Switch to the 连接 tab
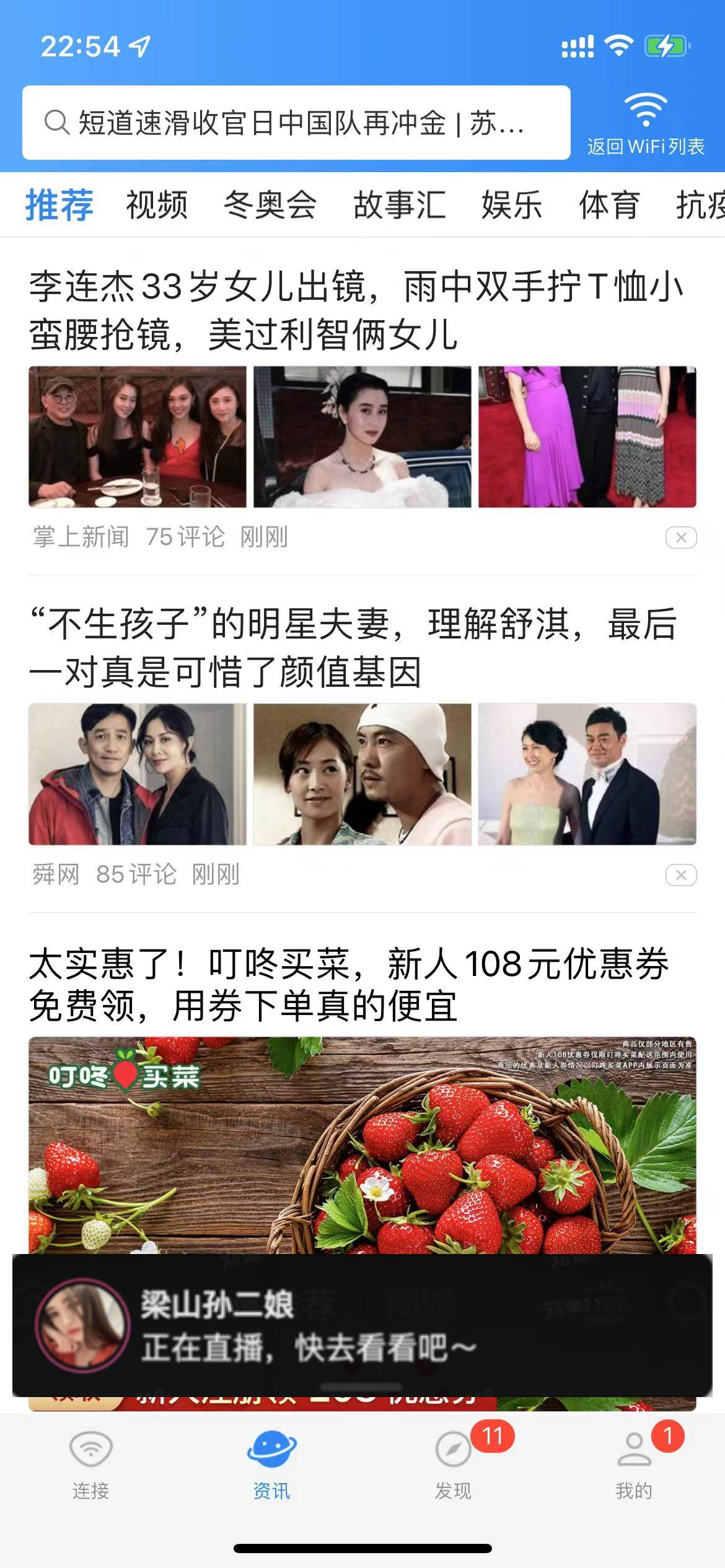 (90, 1465)
